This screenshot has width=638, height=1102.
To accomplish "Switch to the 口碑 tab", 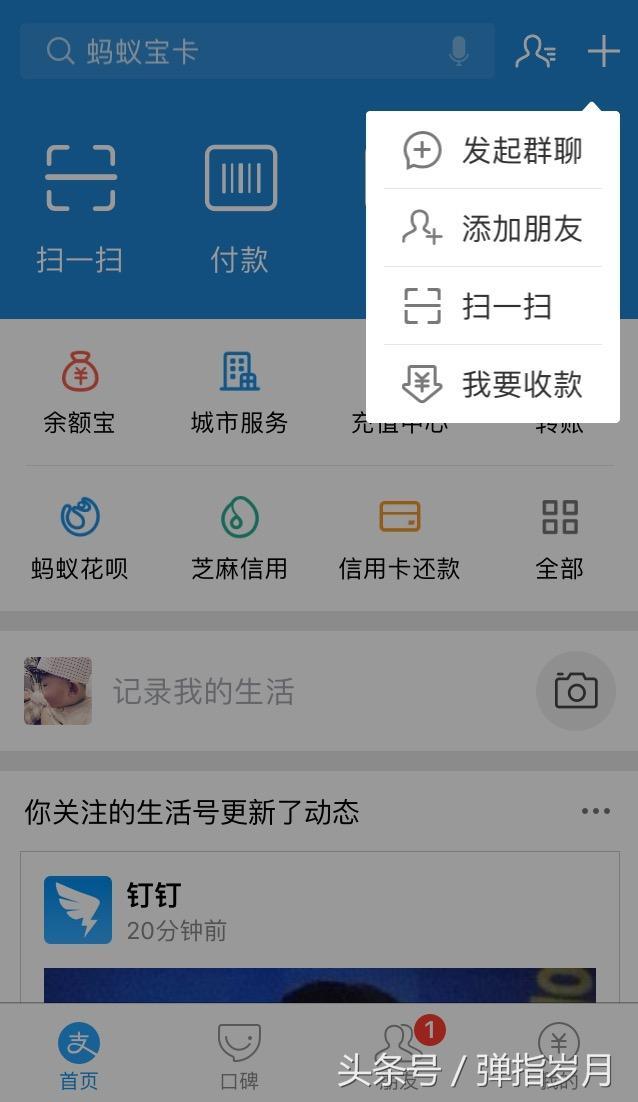I will [239, 1055].
